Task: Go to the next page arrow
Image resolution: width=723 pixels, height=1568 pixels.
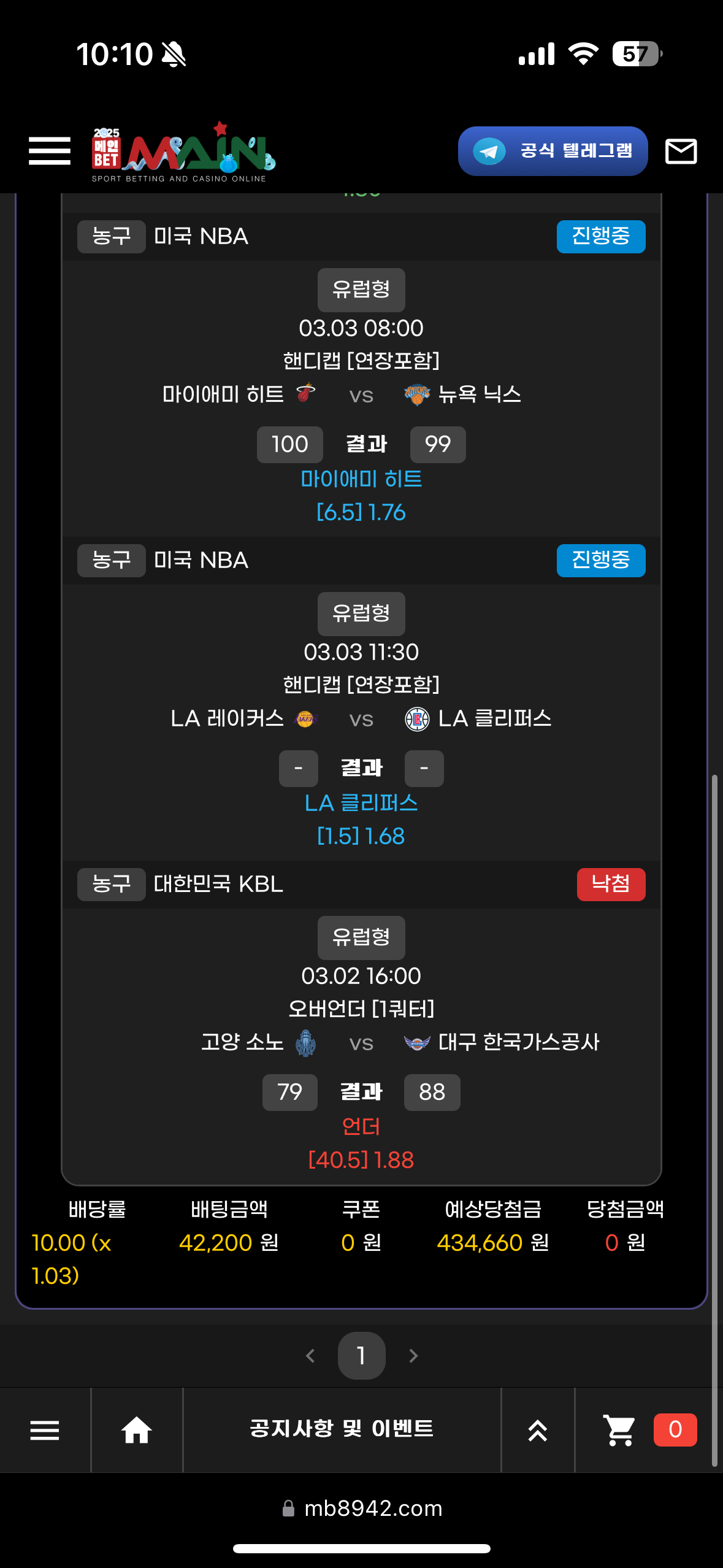Action: [413, 1355]
